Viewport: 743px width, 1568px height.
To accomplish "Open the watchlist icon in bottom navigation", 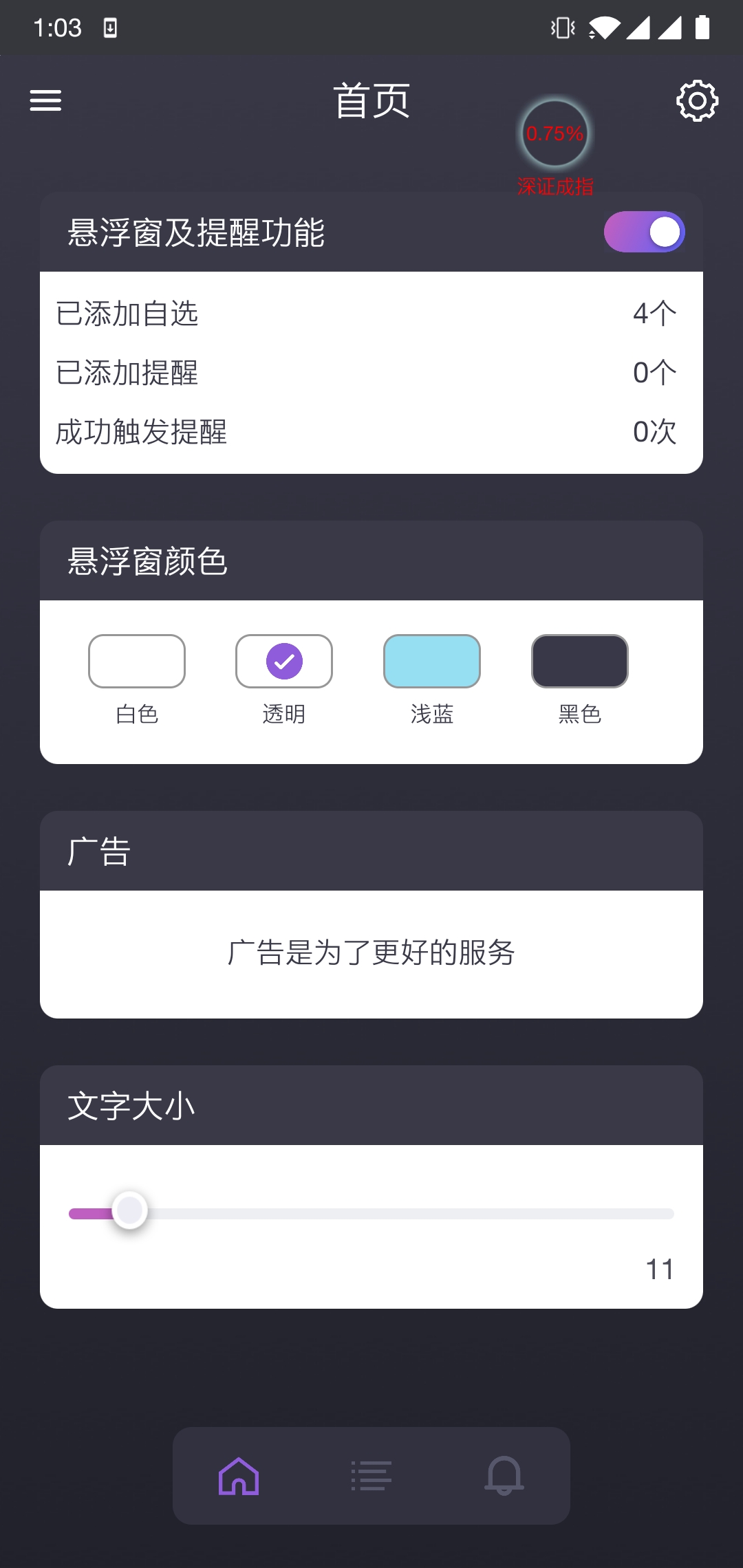I will pos(371,1475).
